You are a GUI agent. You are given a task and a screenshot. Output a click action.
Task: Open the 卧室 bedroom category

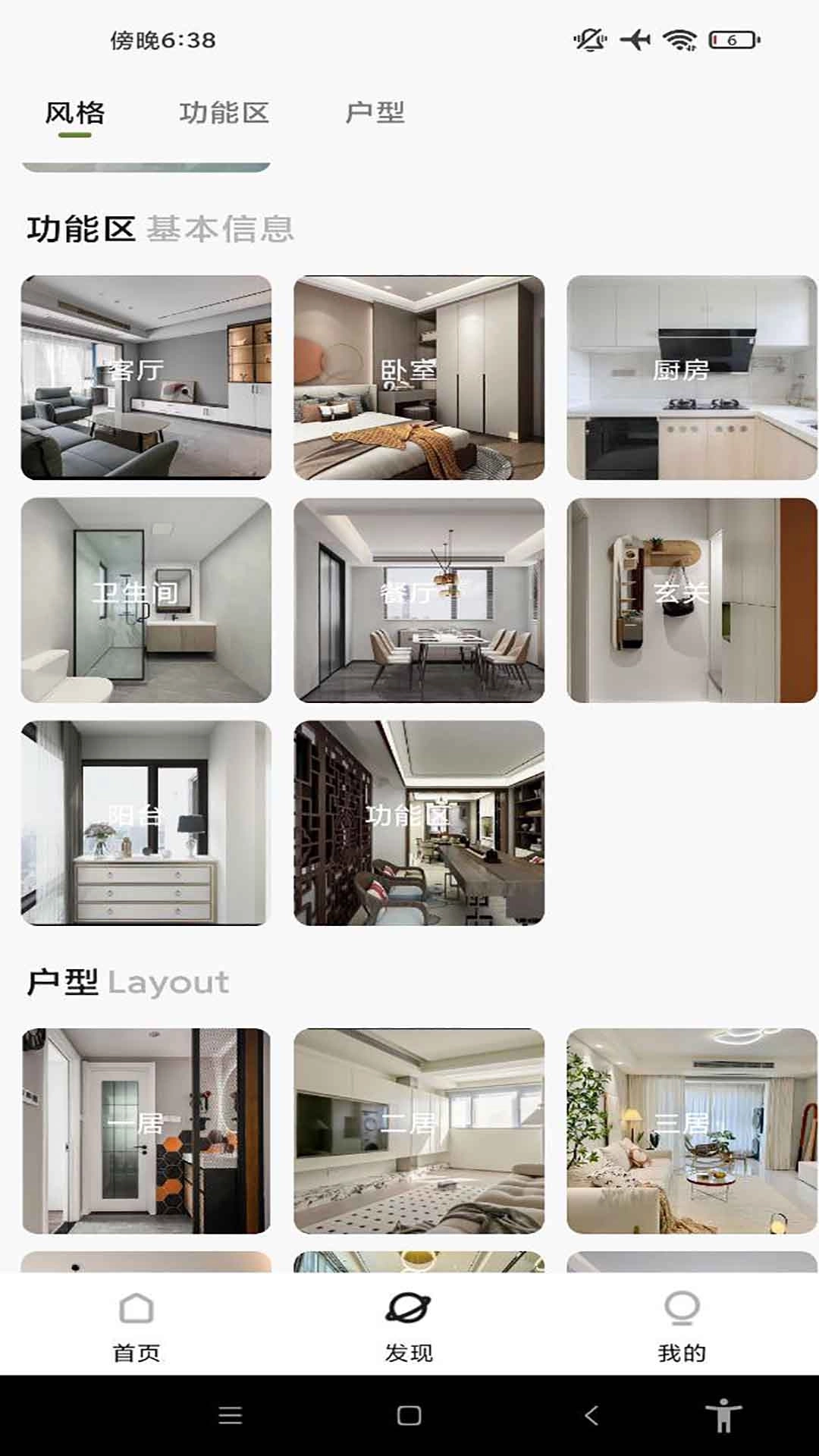pyautogui.click(x=417, y=375)
